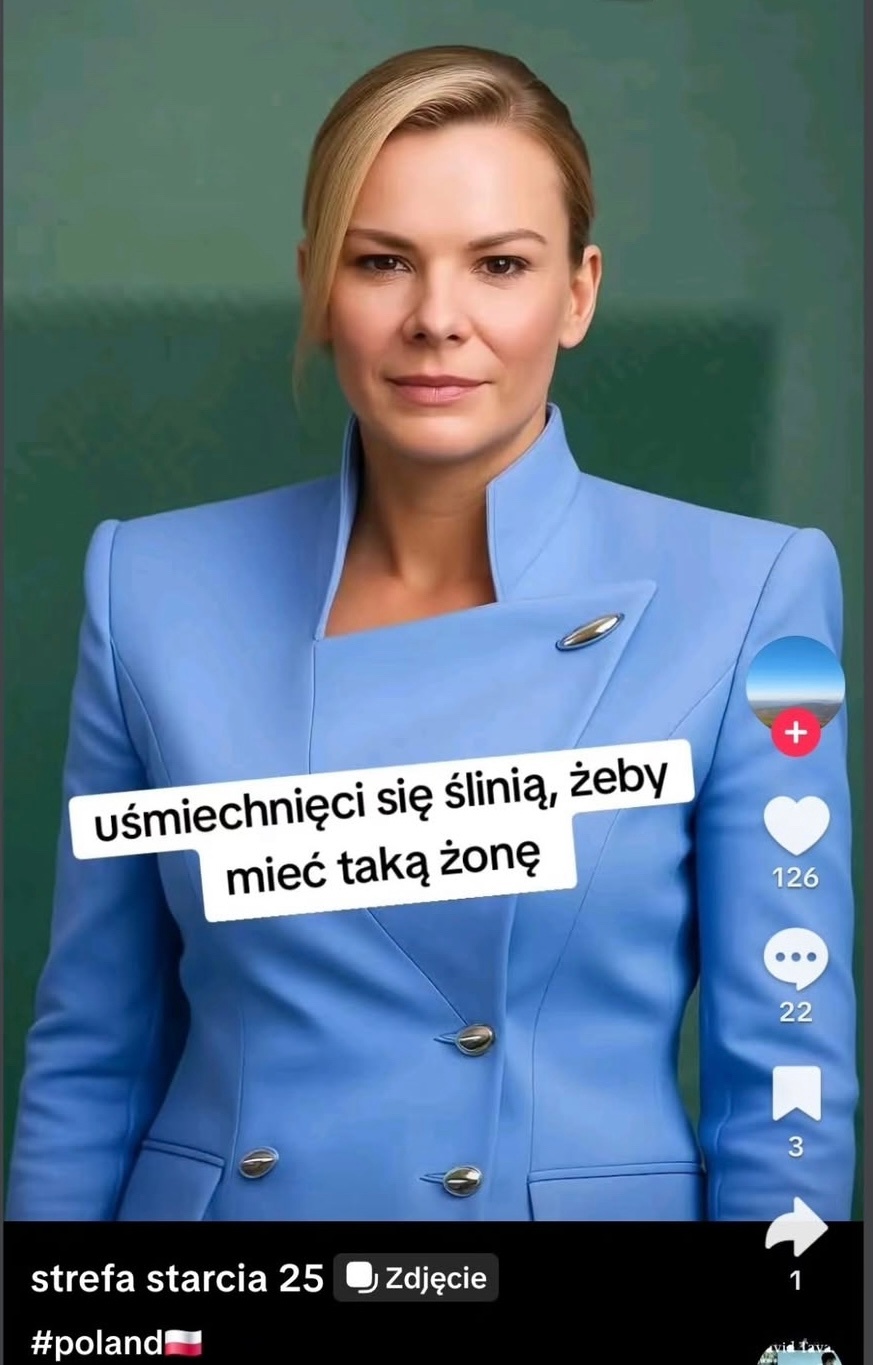Open the comments on this post
Screen dimensions: 873x1365
pos(796,958)
